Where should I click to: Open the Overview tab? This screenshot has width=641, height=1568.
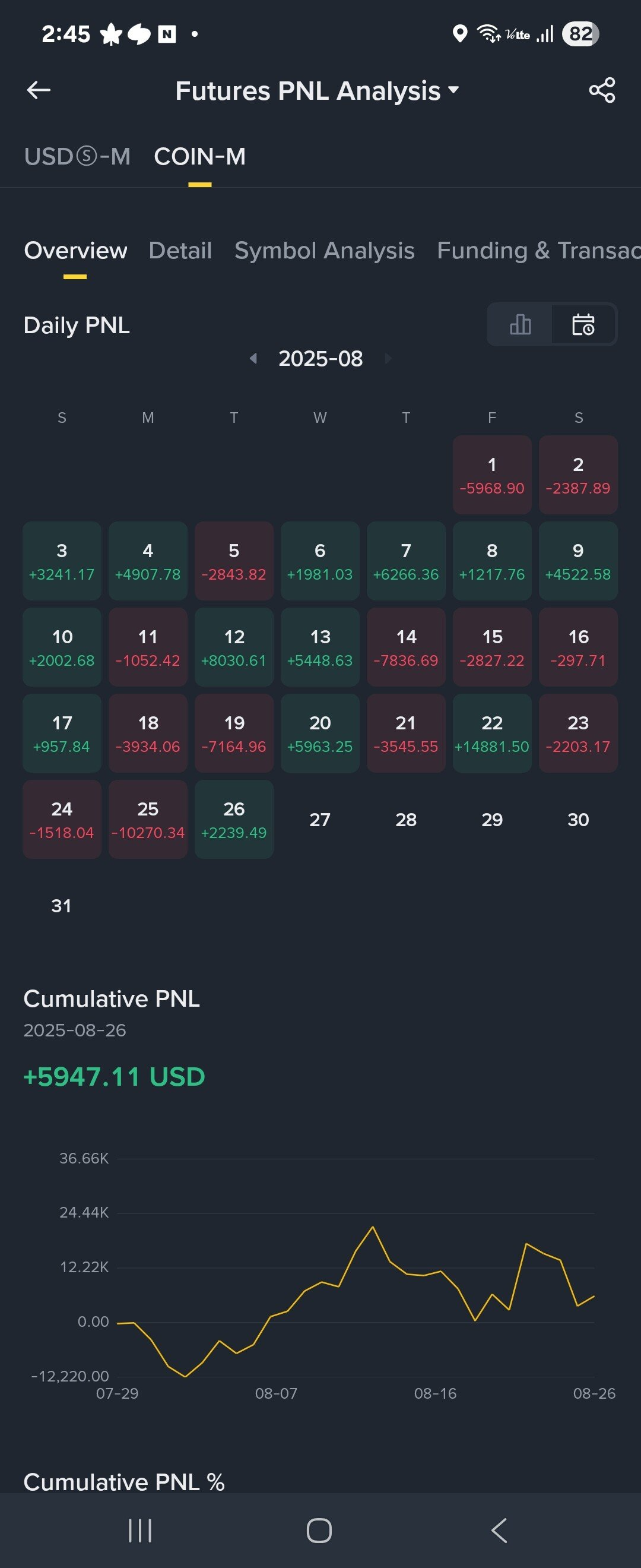75,250
